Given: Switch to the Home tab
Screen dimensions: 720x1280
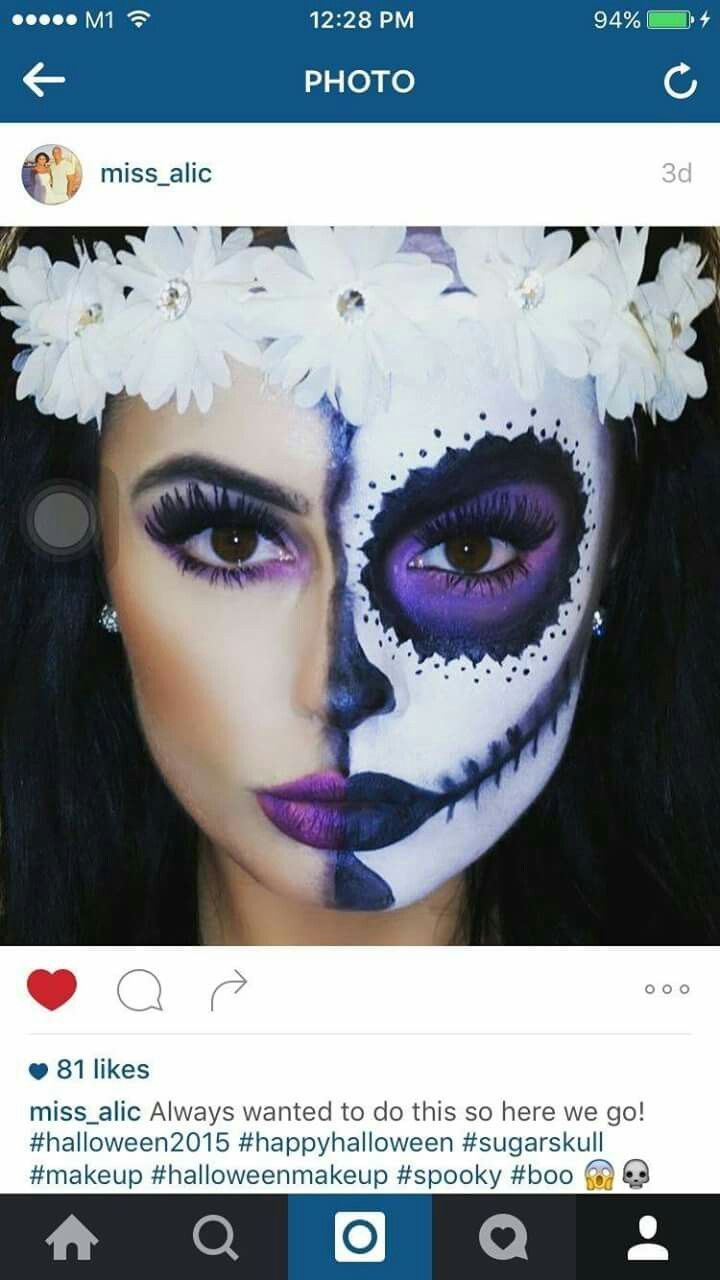Looking at the screenshot, I should [x=72, y=1238].
